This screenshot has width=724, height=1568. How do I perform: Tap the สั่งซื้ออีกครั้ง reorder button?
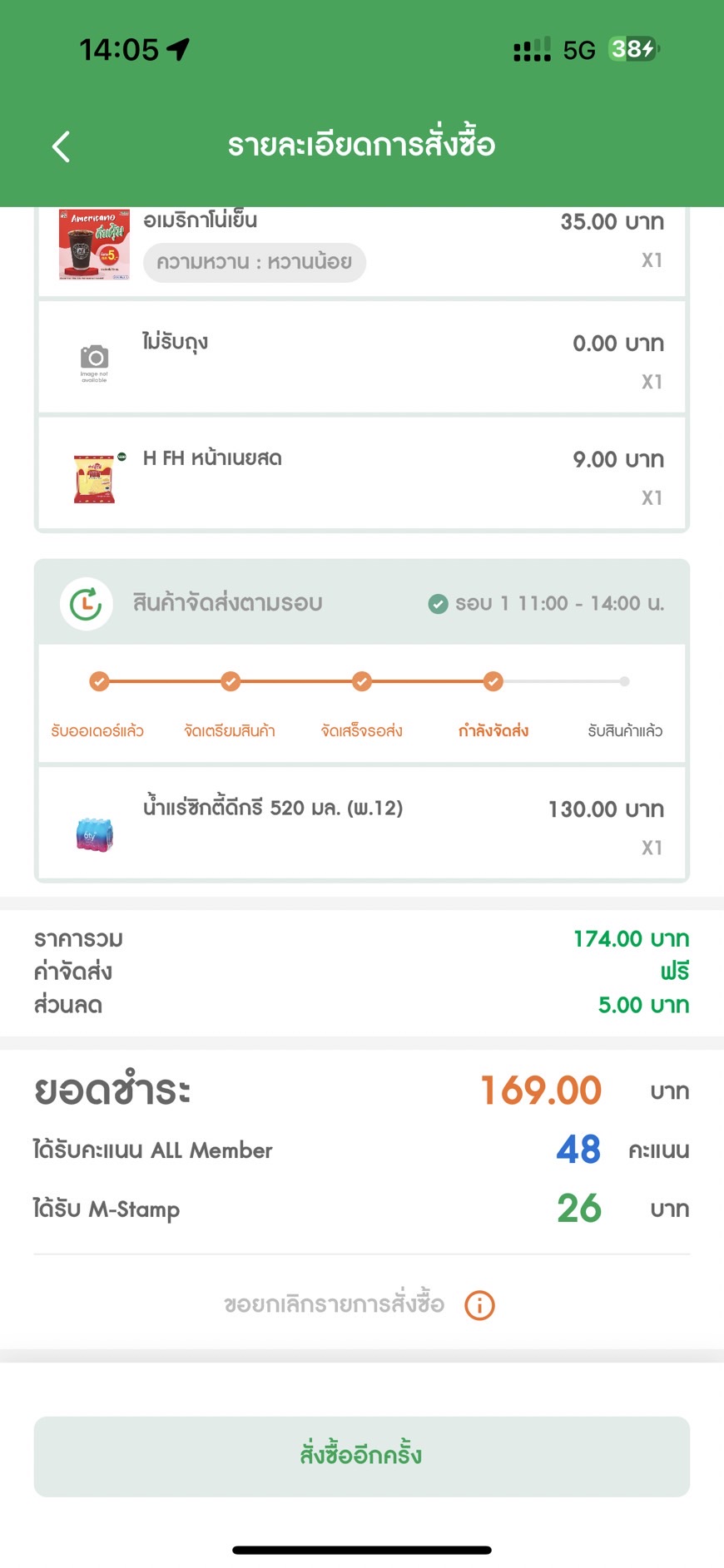(362, 1456)
